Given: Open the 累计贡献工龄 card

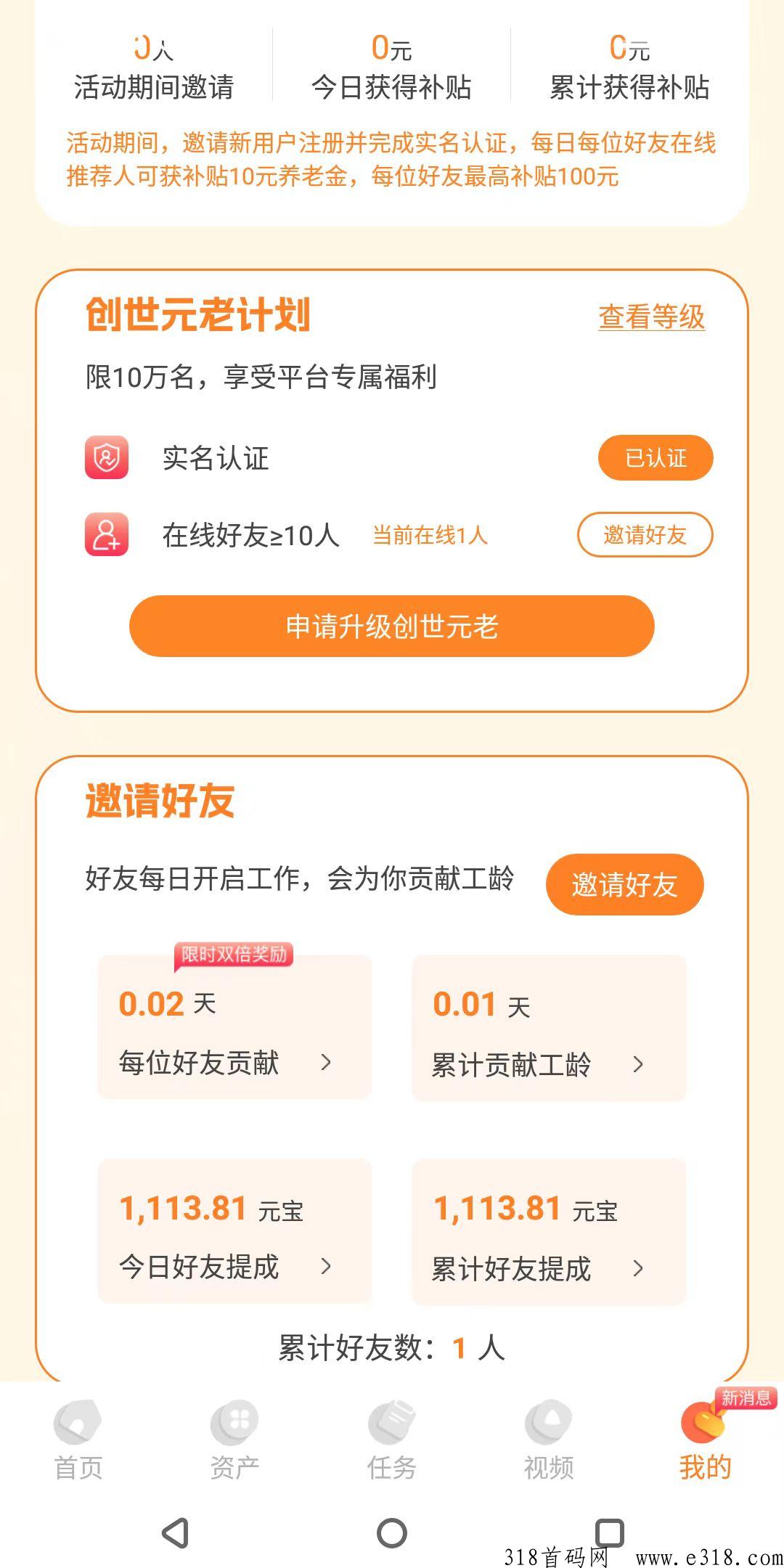Looking at the screenshot, I should click(x=549, y=1027).
